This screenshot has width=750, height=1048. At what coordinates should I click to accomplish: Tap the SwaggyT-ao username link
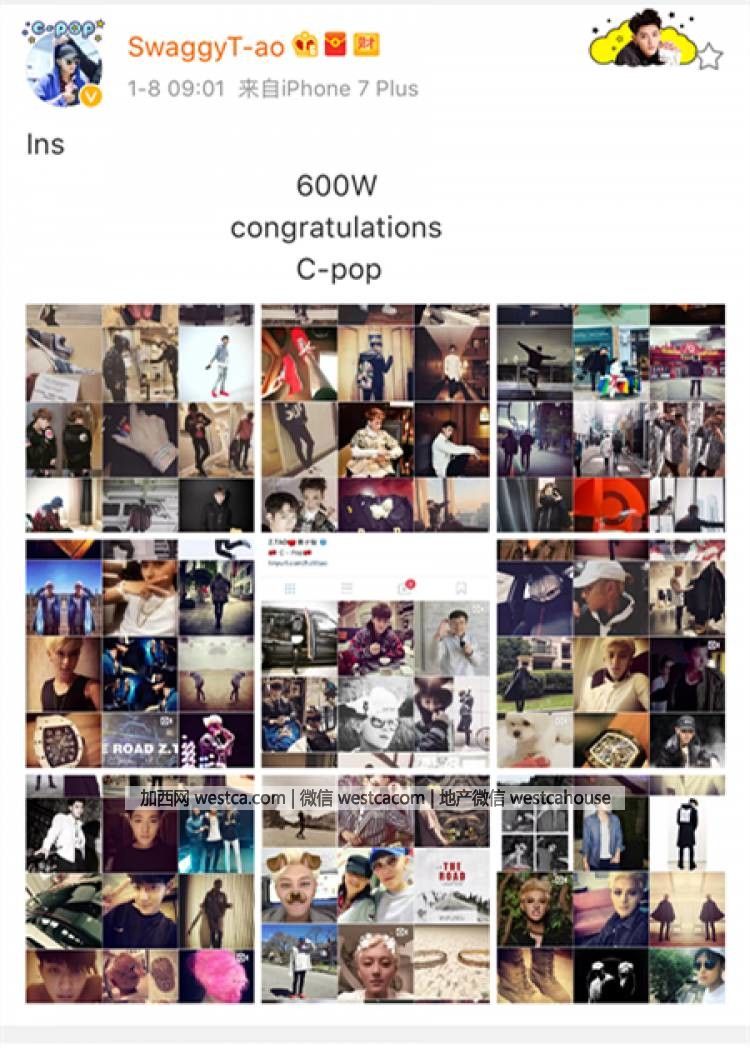(x=207, y=45)
